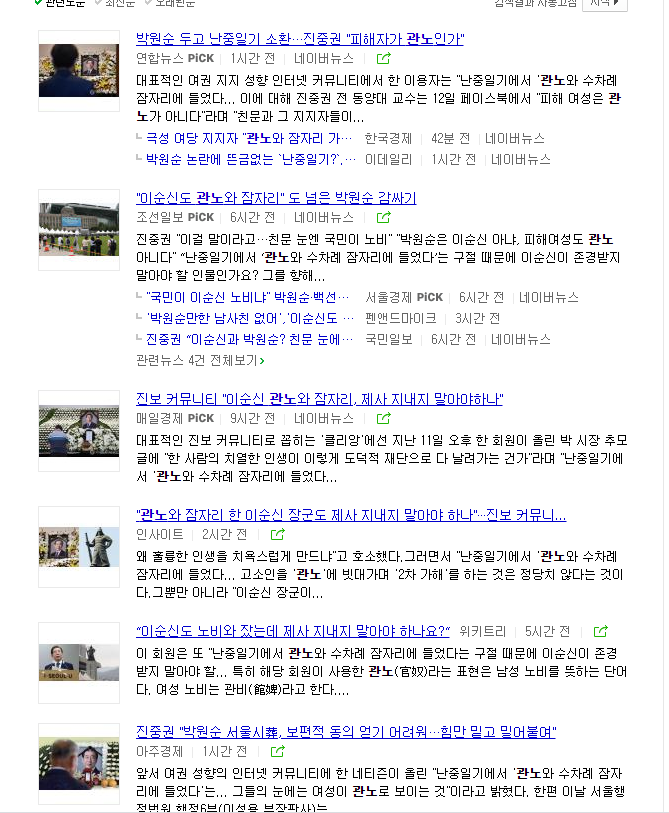This screenshot has height=813, width=669.
Task: Share the 조선일보 article via green icon
Action: click(384, 217)
